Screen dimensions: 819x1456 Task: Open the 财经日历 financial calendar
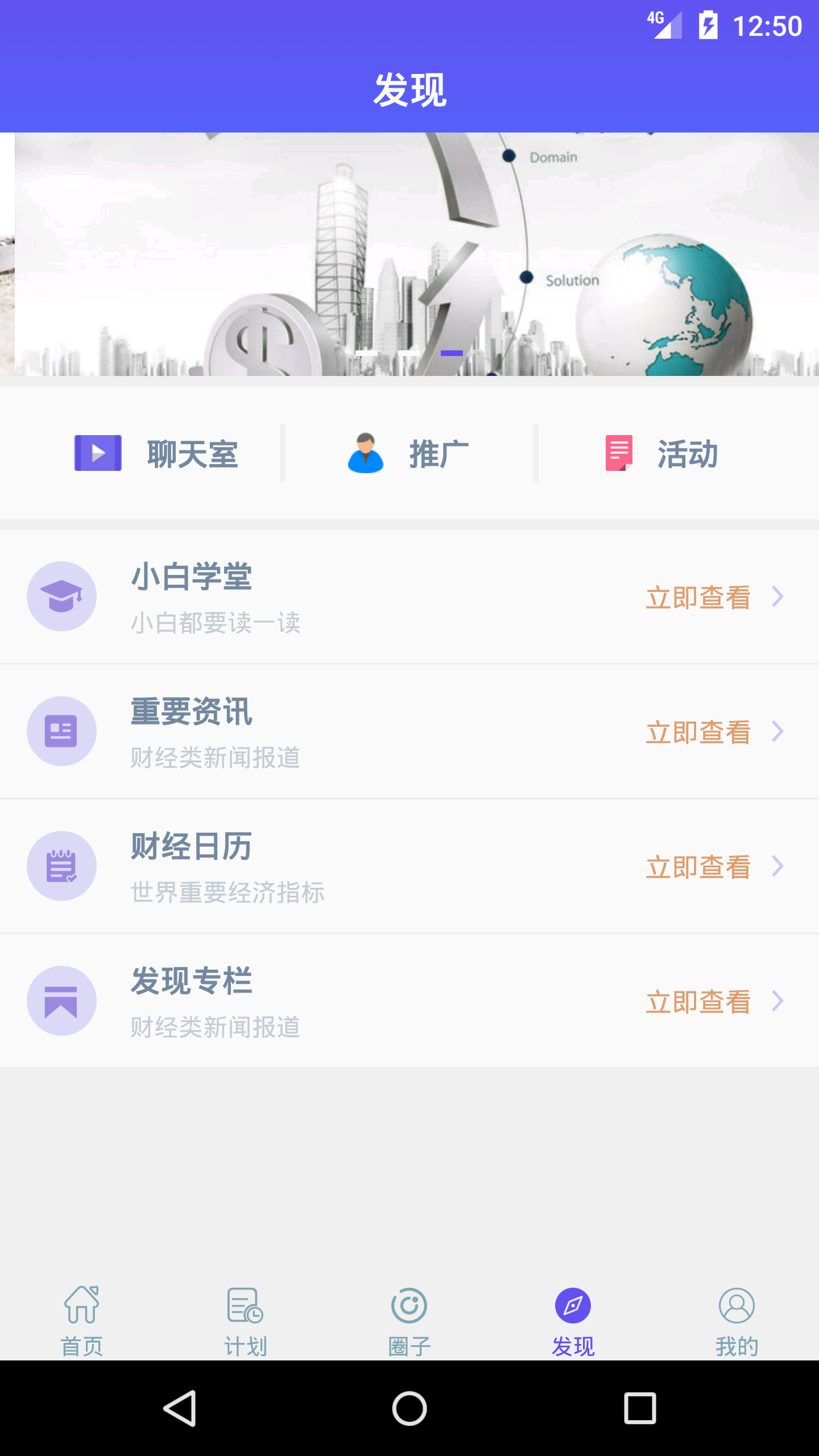click(x=409, y=866)
